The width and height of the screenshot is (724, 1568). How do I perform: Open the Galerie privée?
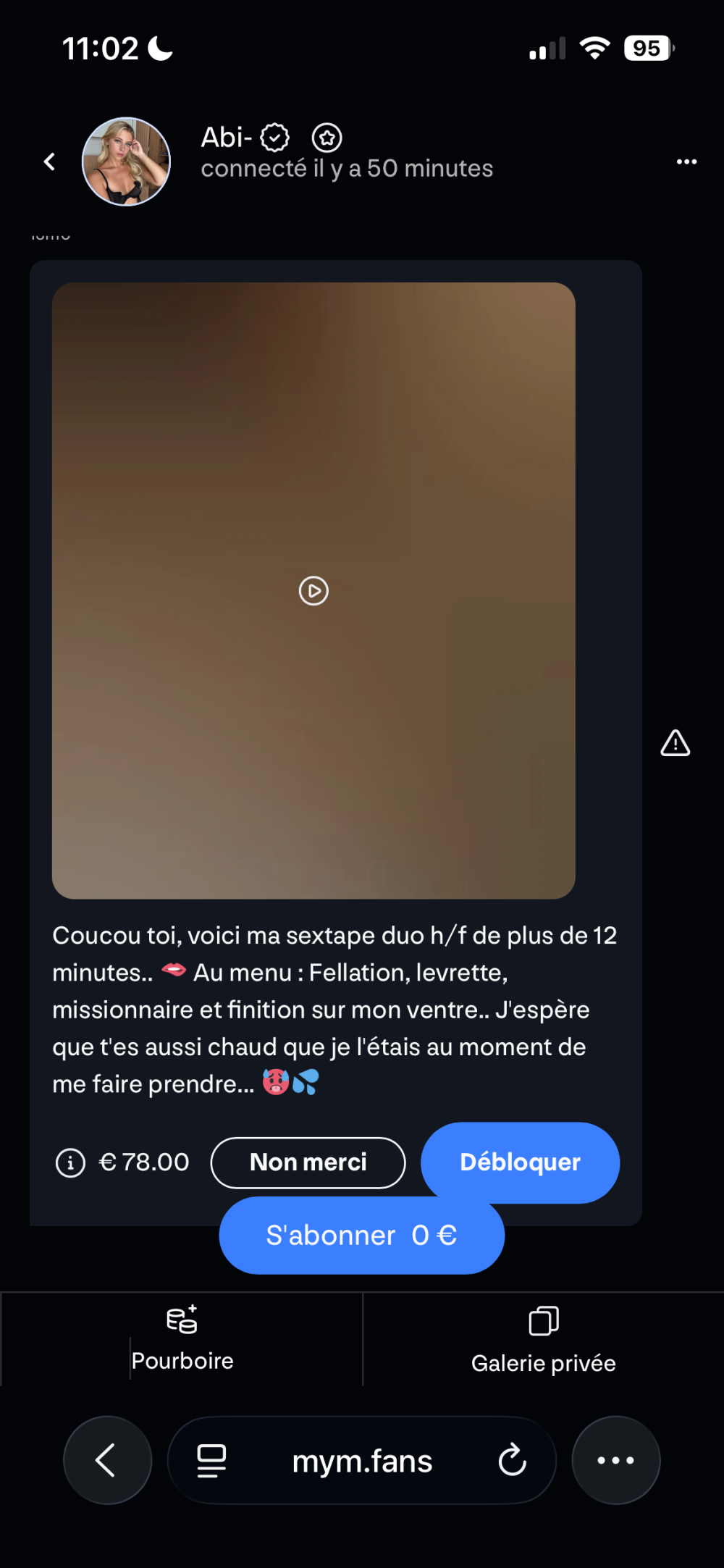(x=543, y=1340)
